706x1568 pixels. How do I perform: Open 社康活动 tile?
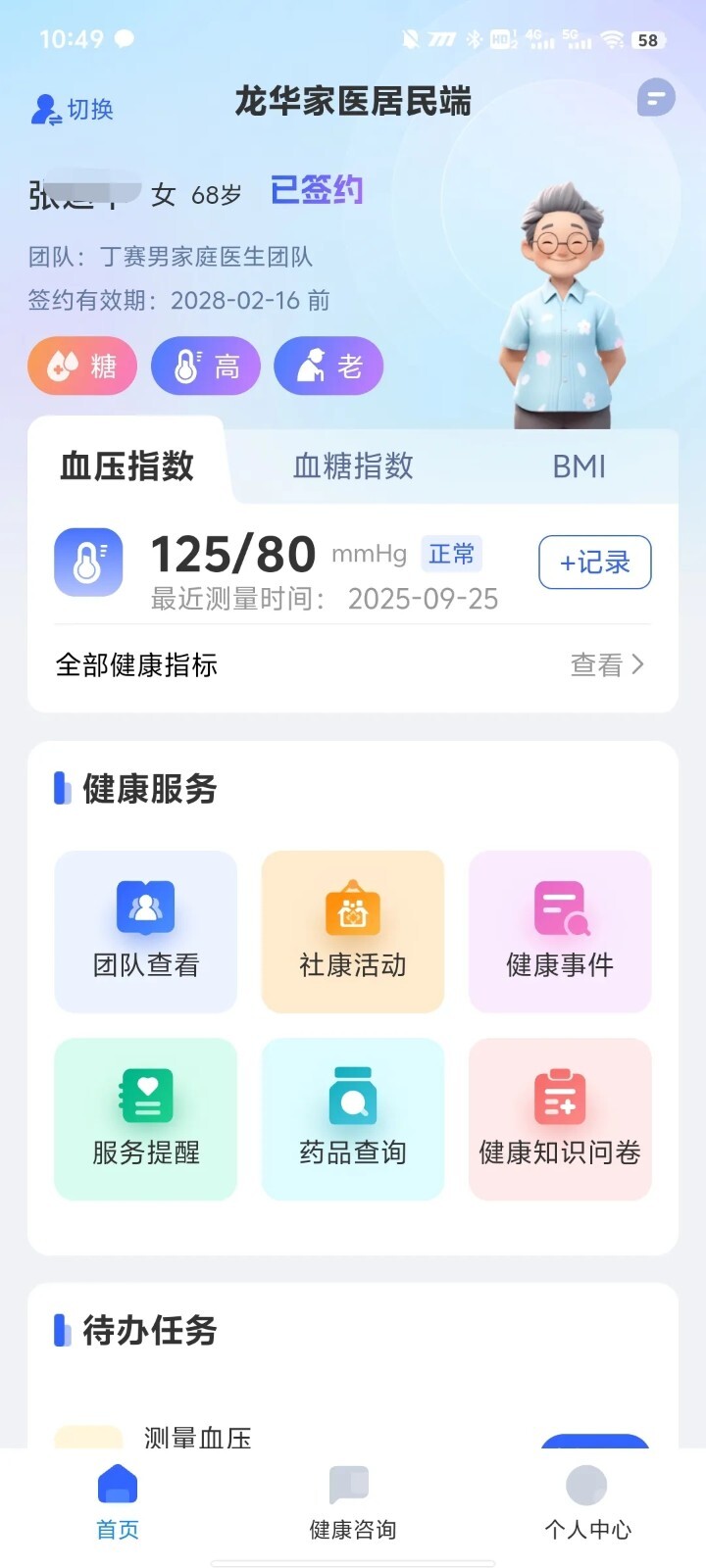[353, 931]
